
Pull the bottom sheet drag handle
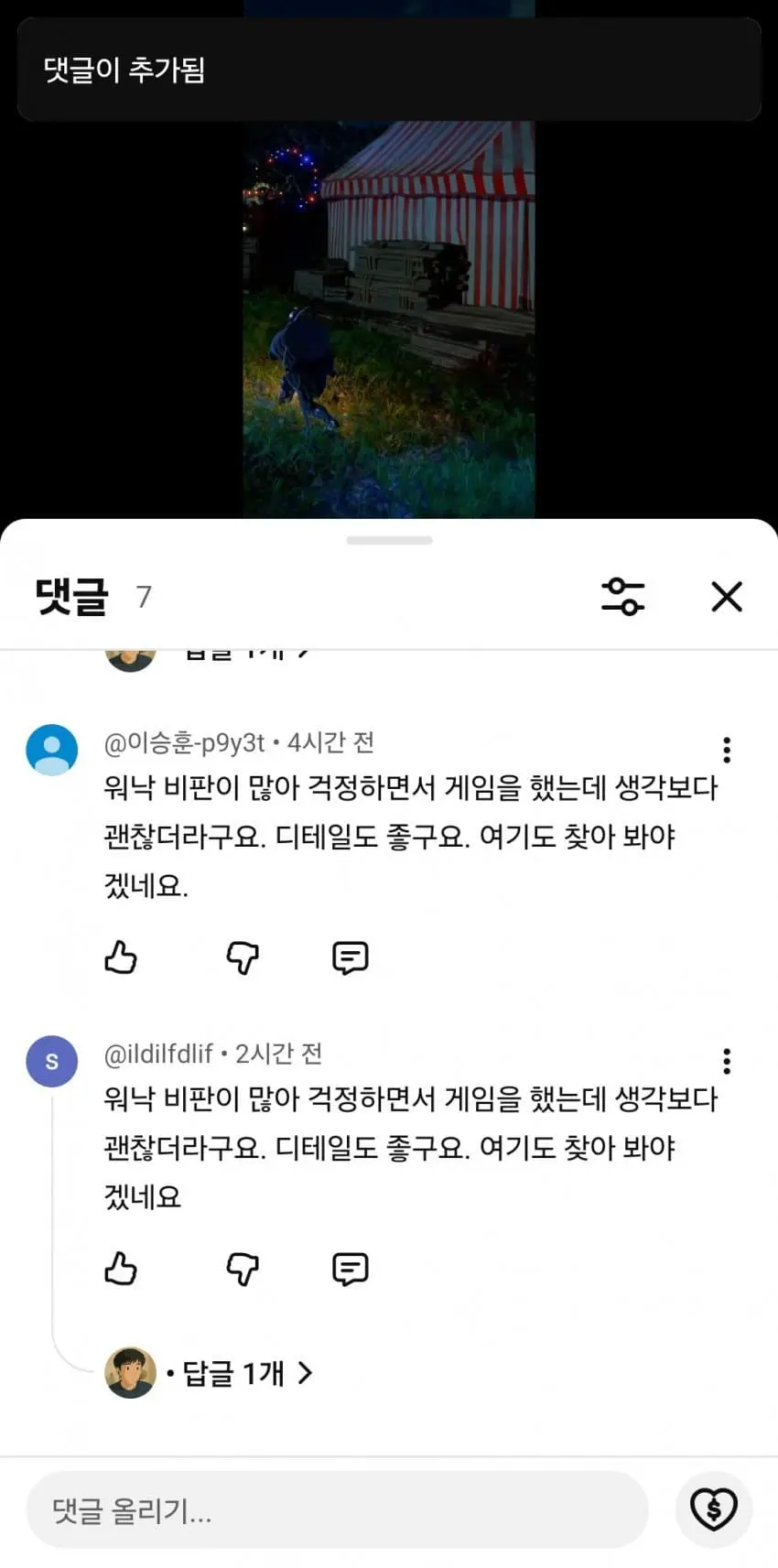coord(389,540)
